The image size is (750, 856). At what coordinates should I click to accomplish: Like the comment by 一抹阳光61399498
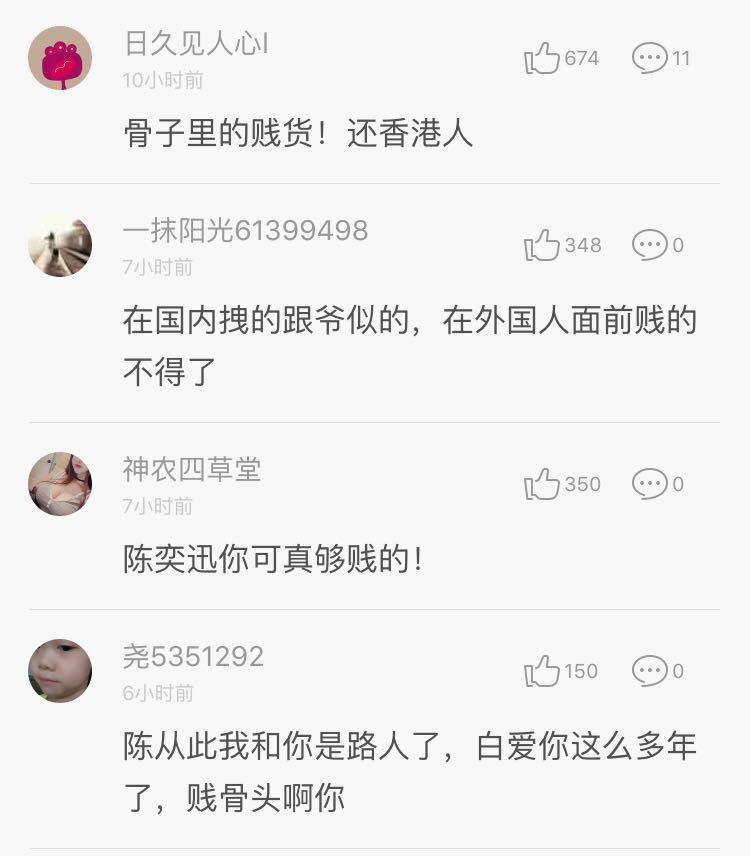pos(542,245)
